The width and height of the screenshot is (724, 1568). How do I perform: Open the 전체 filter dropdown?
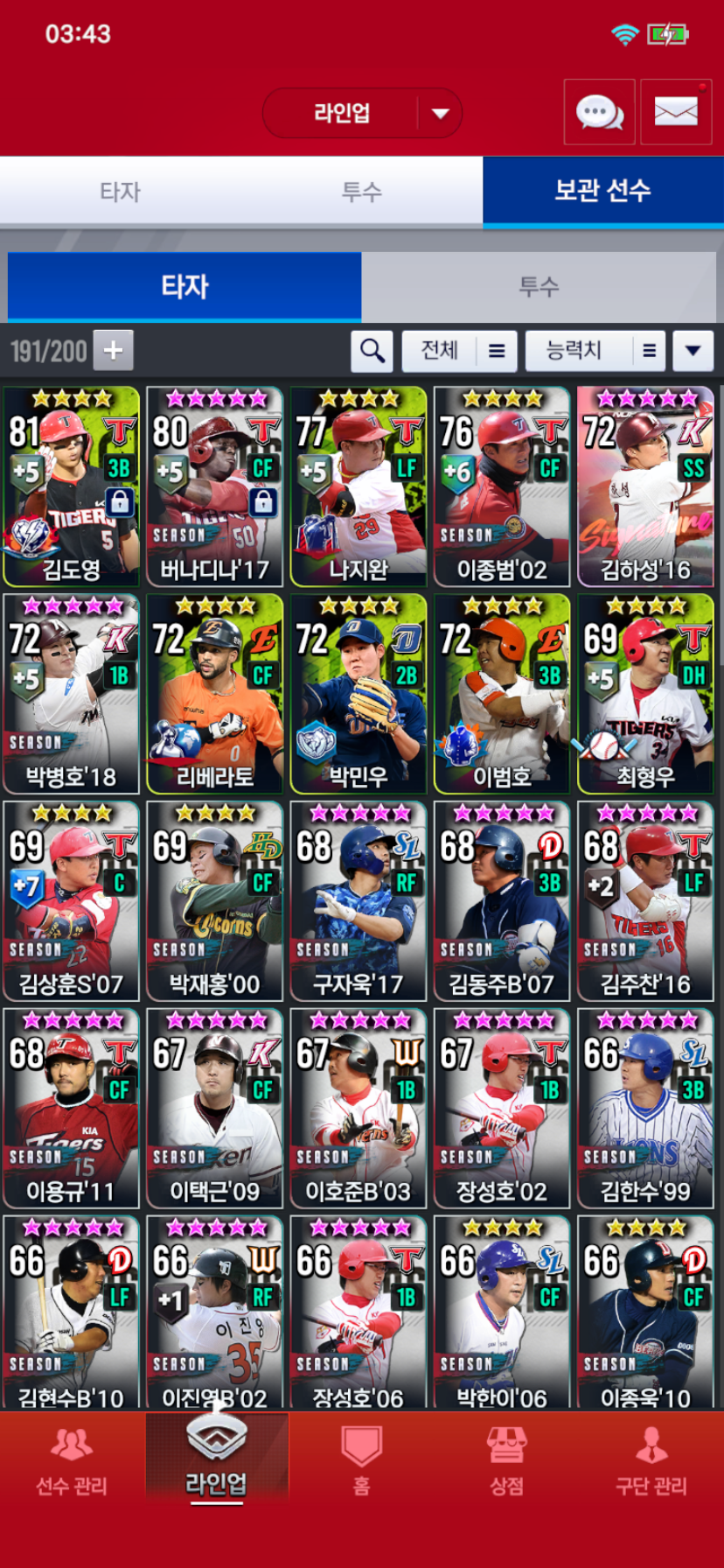pyautogui.click(x=459, y=351)
